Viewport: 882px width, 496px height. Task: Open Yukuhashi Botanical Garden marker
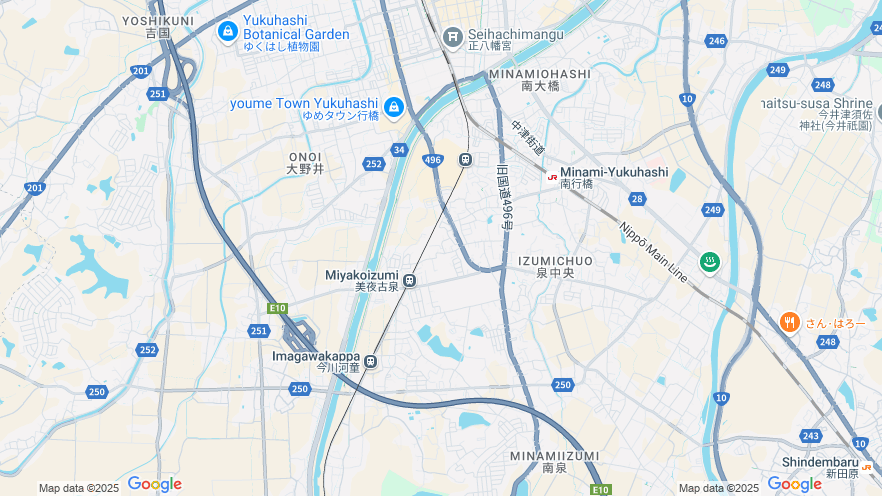click(x=227, y=31)
